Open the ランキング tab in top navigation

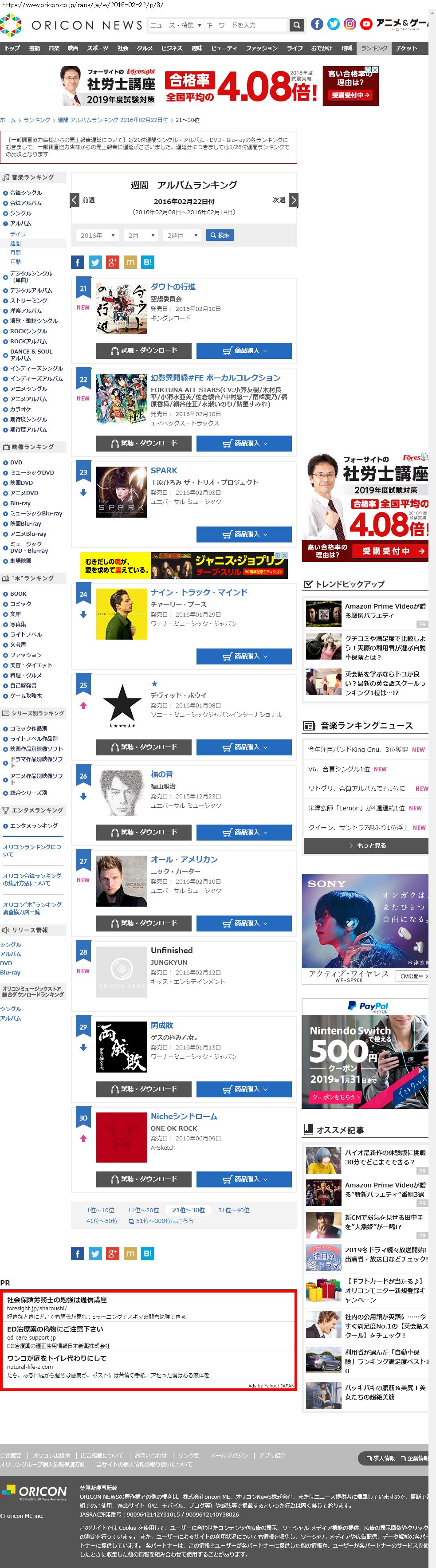coord(374,48)
